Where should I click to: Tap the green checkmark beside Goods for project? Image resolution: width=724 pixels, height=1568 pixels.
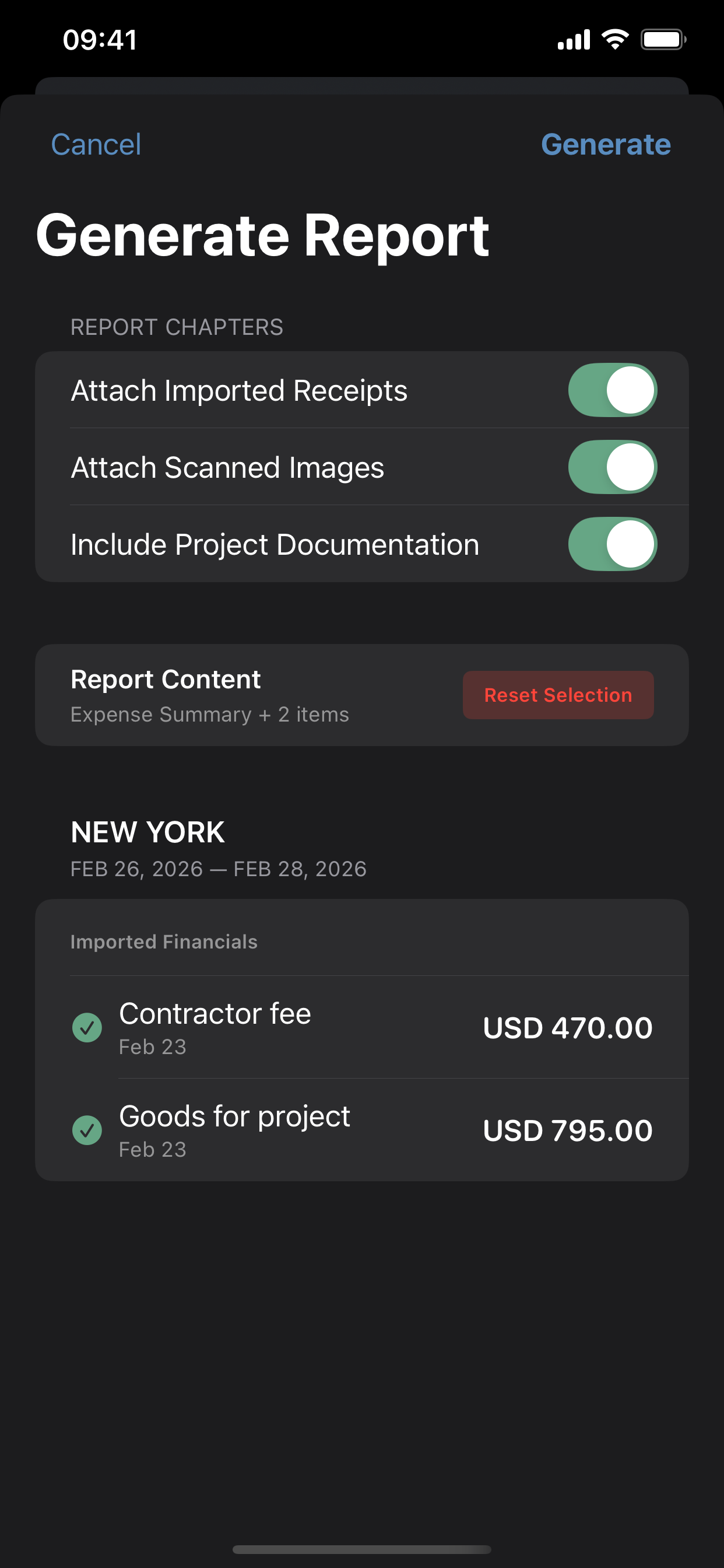(86, 1130)
